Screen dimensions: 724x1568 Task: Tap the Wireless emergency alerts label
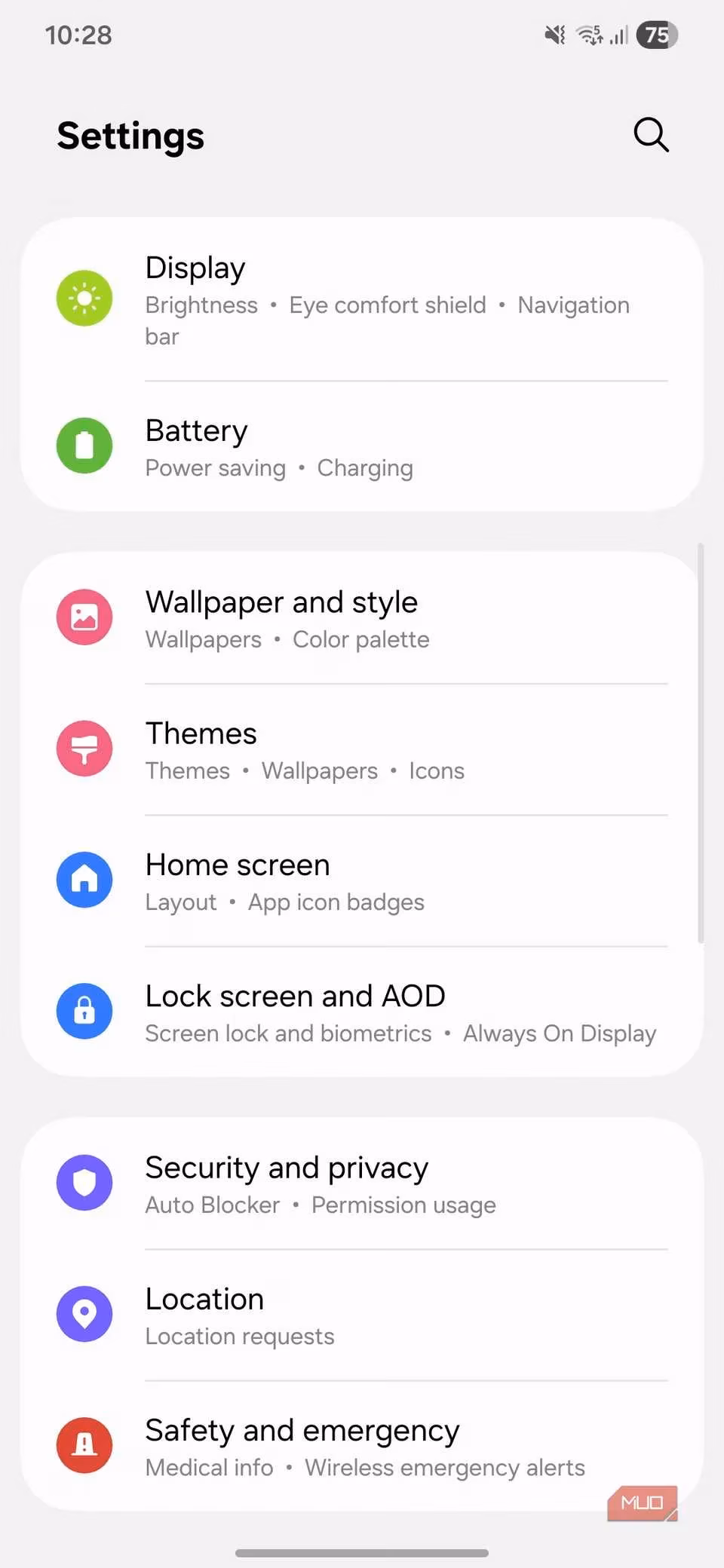click(444, 1467)
